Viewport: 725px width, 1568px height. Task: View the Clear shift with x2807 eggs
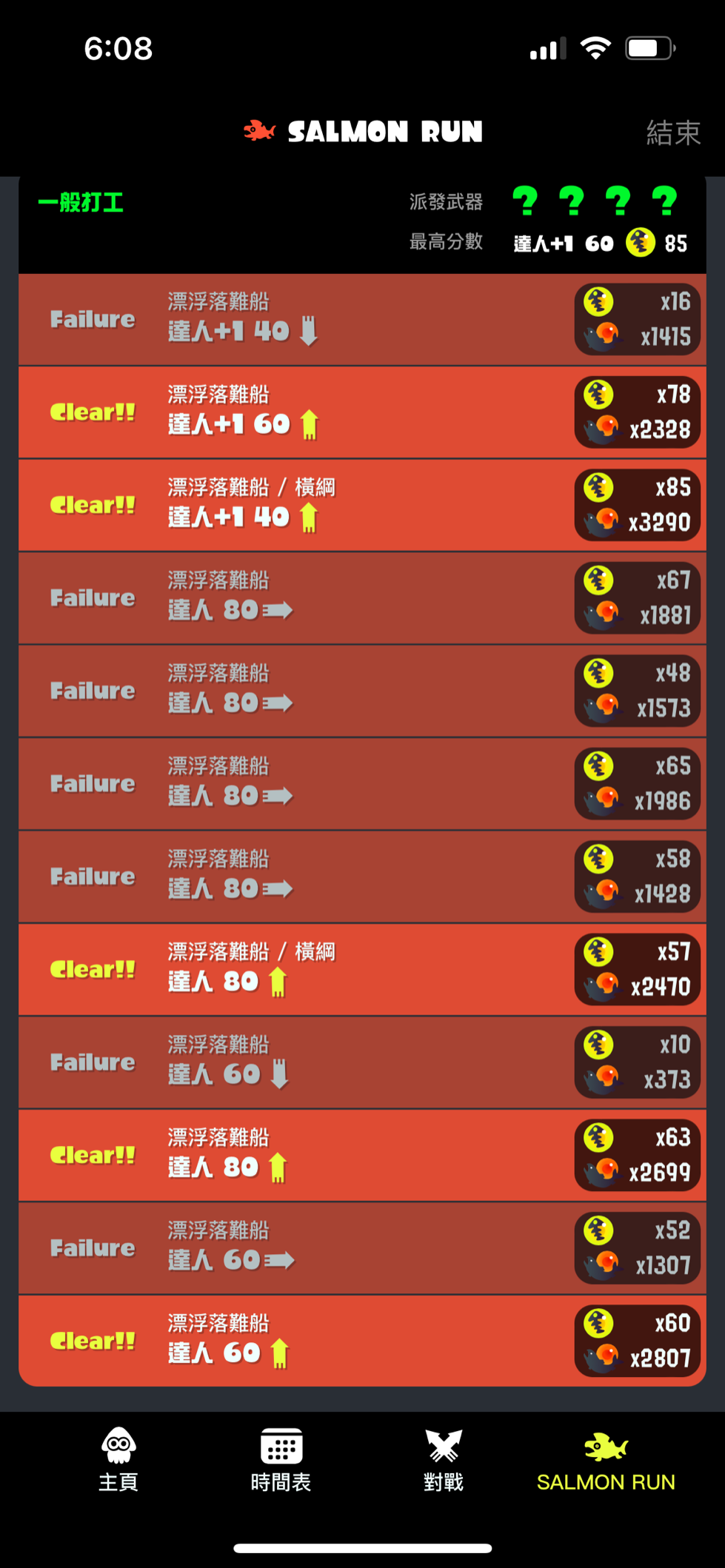pyautogui.click(x=362, y=1341)
